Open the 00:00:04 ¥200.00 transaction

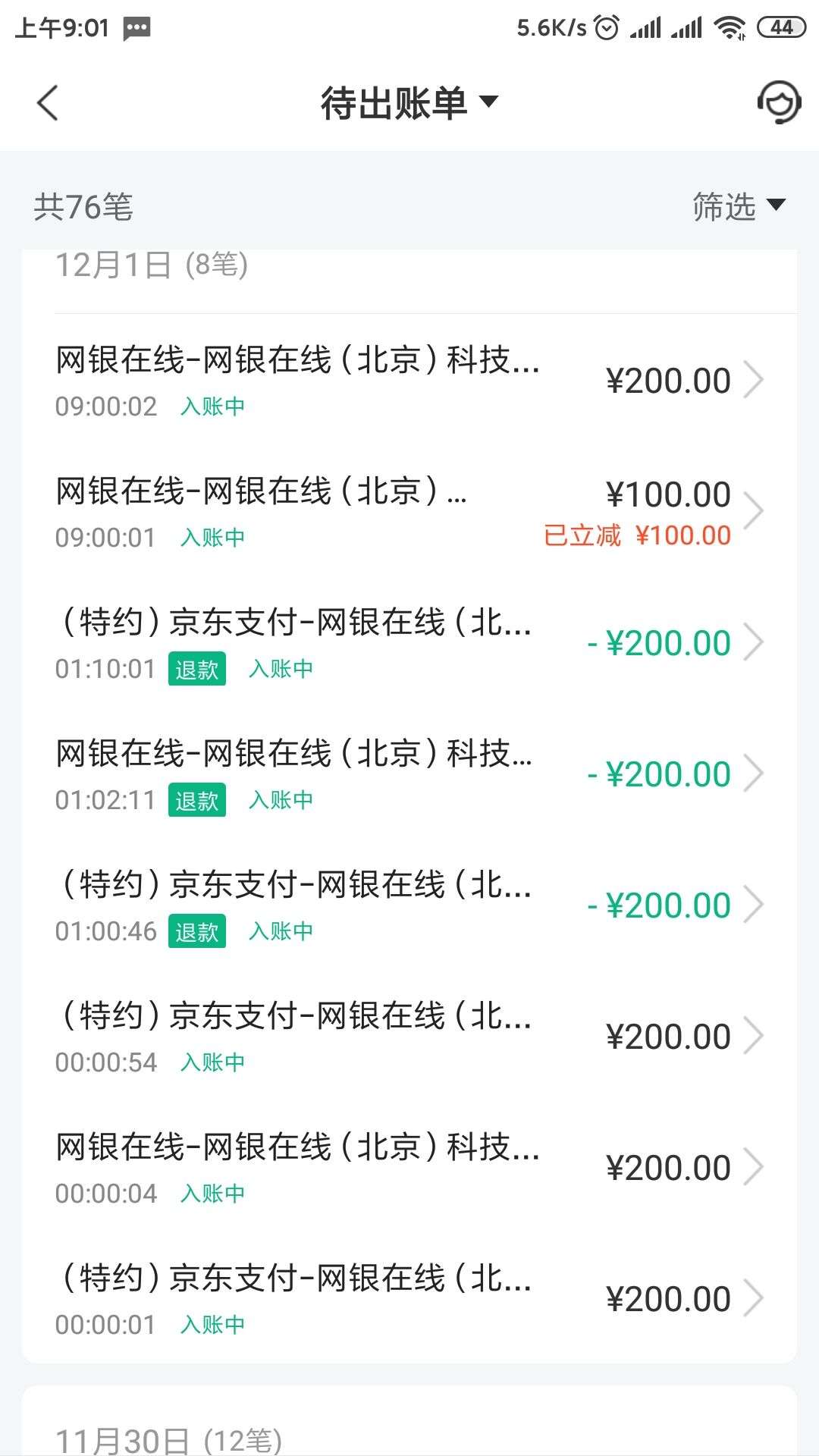[x=409, y=1167]
